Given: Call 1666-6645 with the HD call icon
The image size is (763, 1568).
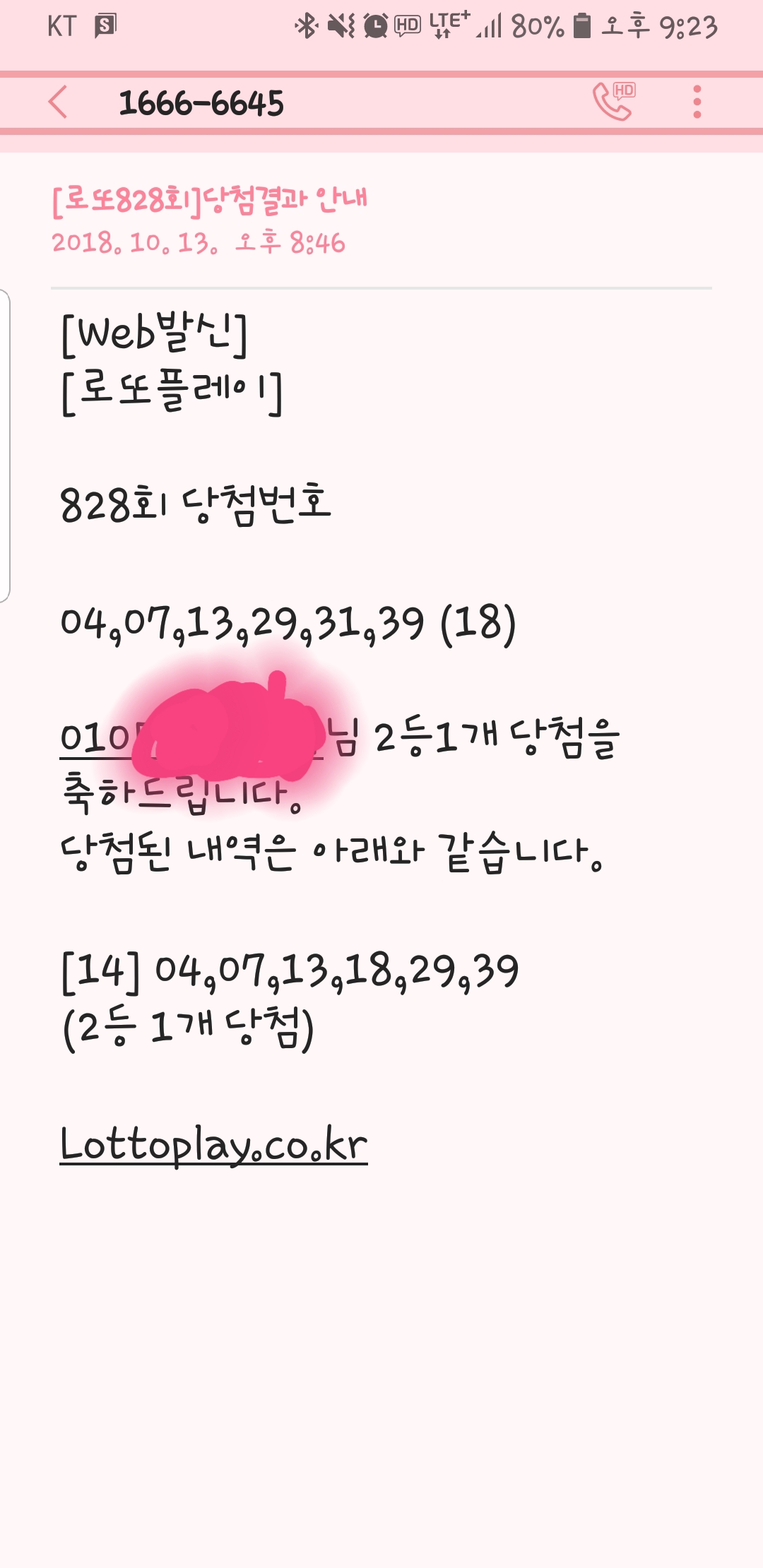Looking at the screenshot, I should click(613, 102).
